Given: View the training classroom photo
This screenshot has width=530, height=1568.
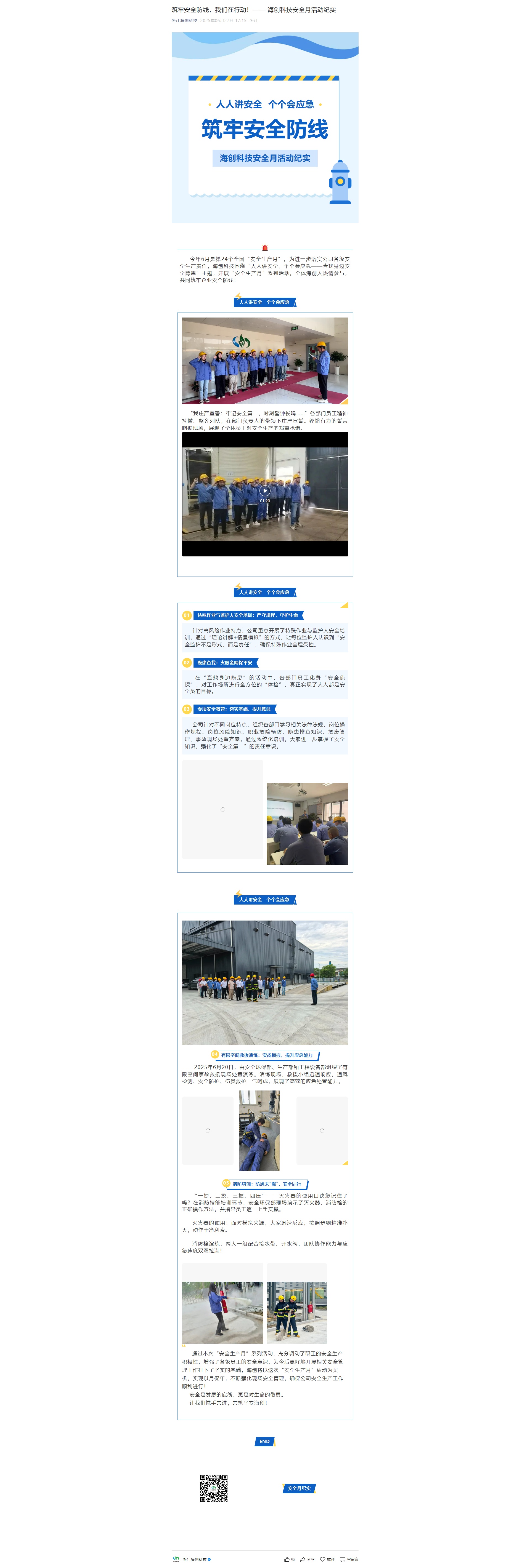Looking at the screenshot, I should pos(306,823).
